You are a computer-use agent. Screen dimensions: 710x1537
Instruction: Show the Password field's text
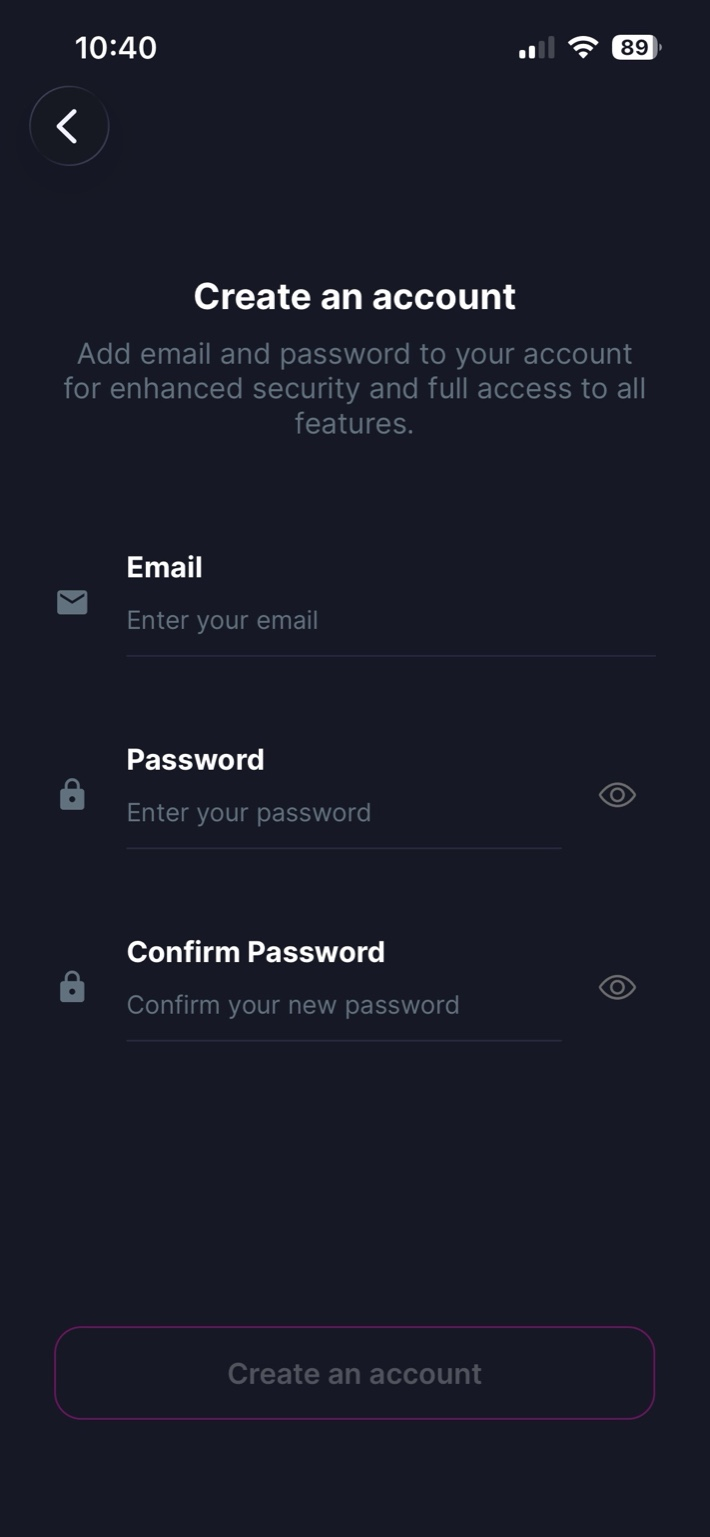pyautogui.click(x=617, y=795)
